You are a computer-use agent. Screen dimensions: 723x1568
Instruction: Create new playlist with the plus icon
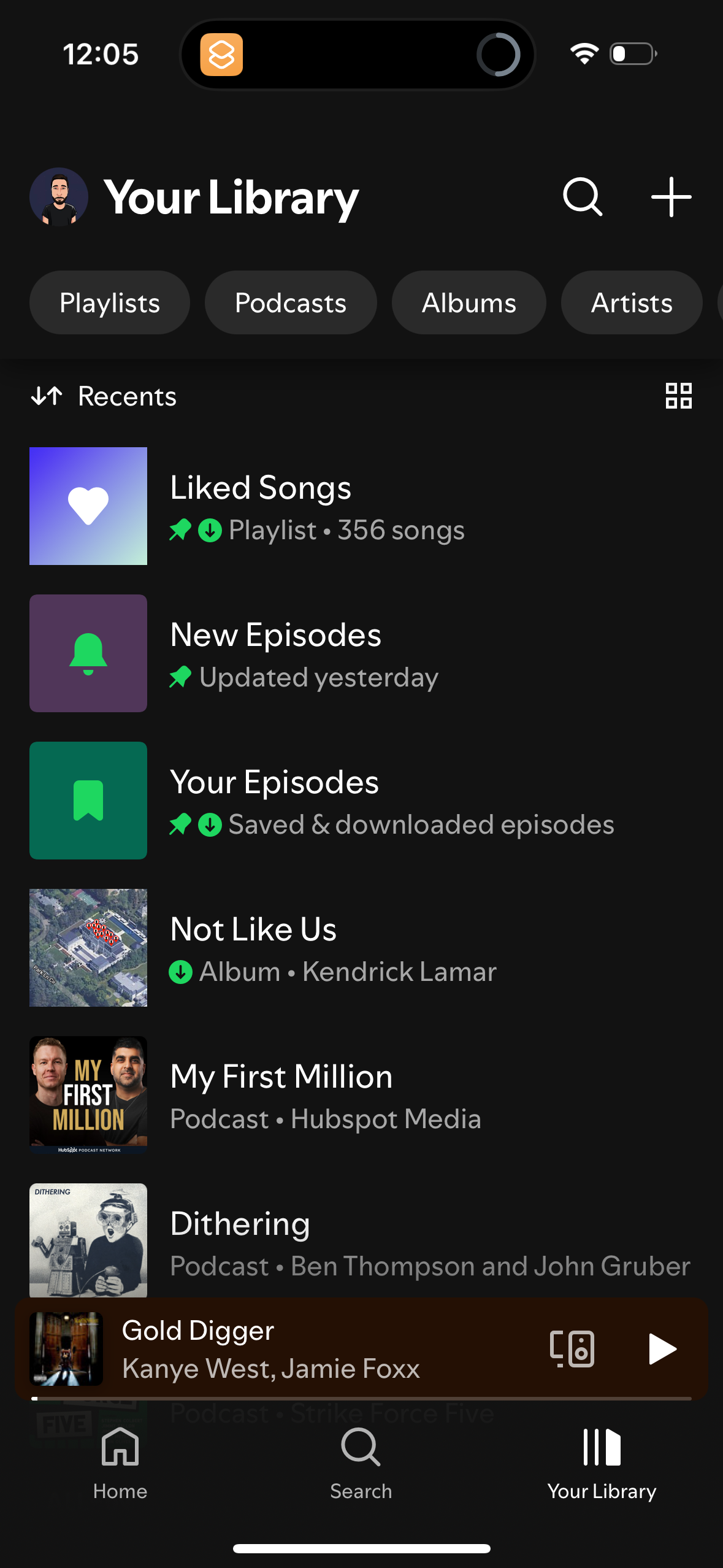(670, 197)
